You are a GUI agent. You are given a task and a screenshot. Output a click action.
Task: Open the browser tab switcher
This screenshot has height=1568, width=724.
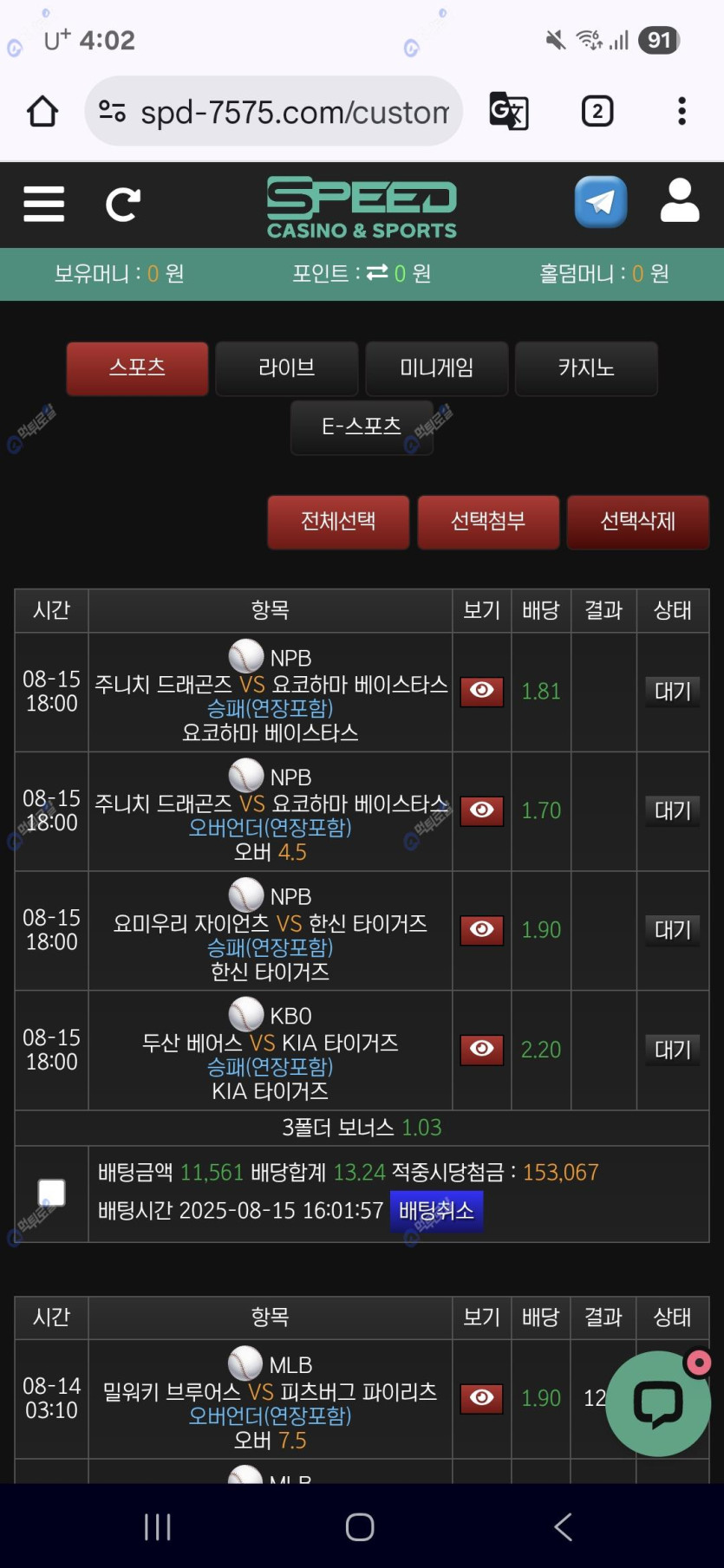click(x=597, y=111)
